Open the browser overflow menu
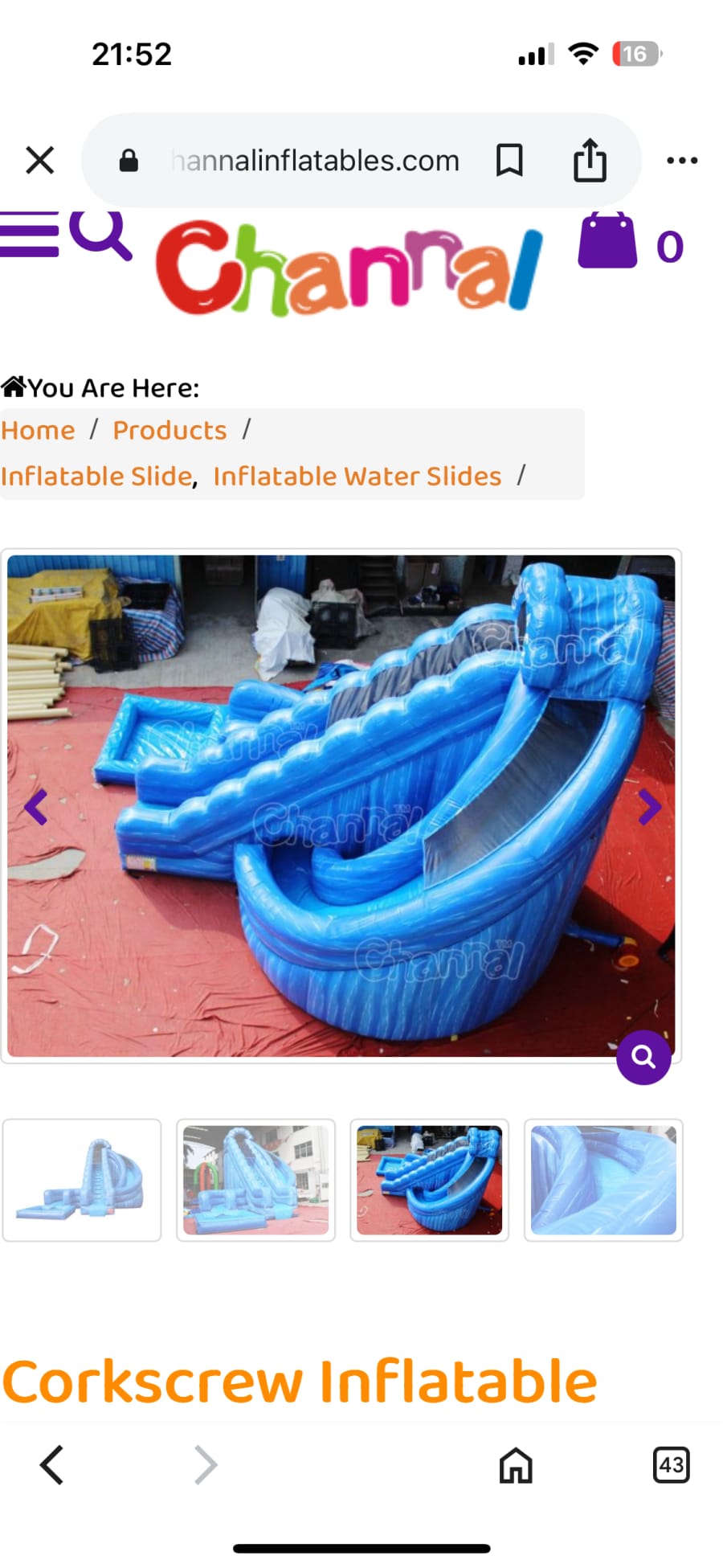 tap(682, 161)
